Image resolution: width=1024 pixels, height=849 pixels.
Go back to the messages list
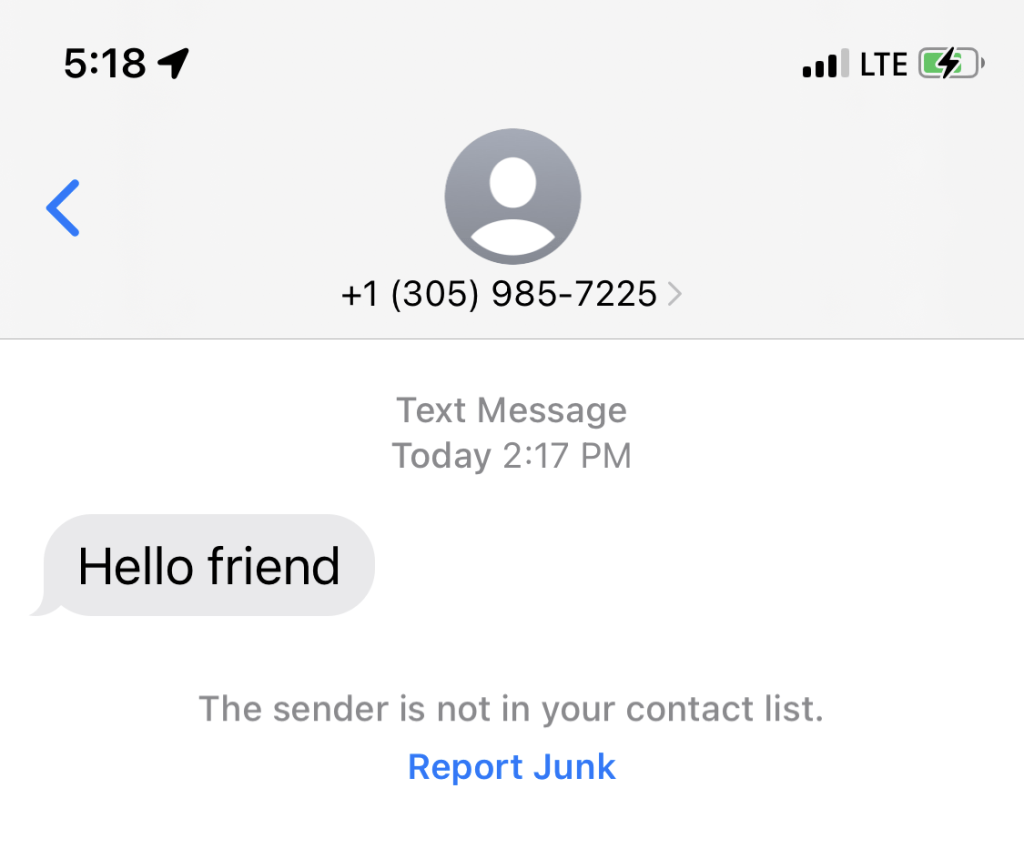click(x=63, y=208)
